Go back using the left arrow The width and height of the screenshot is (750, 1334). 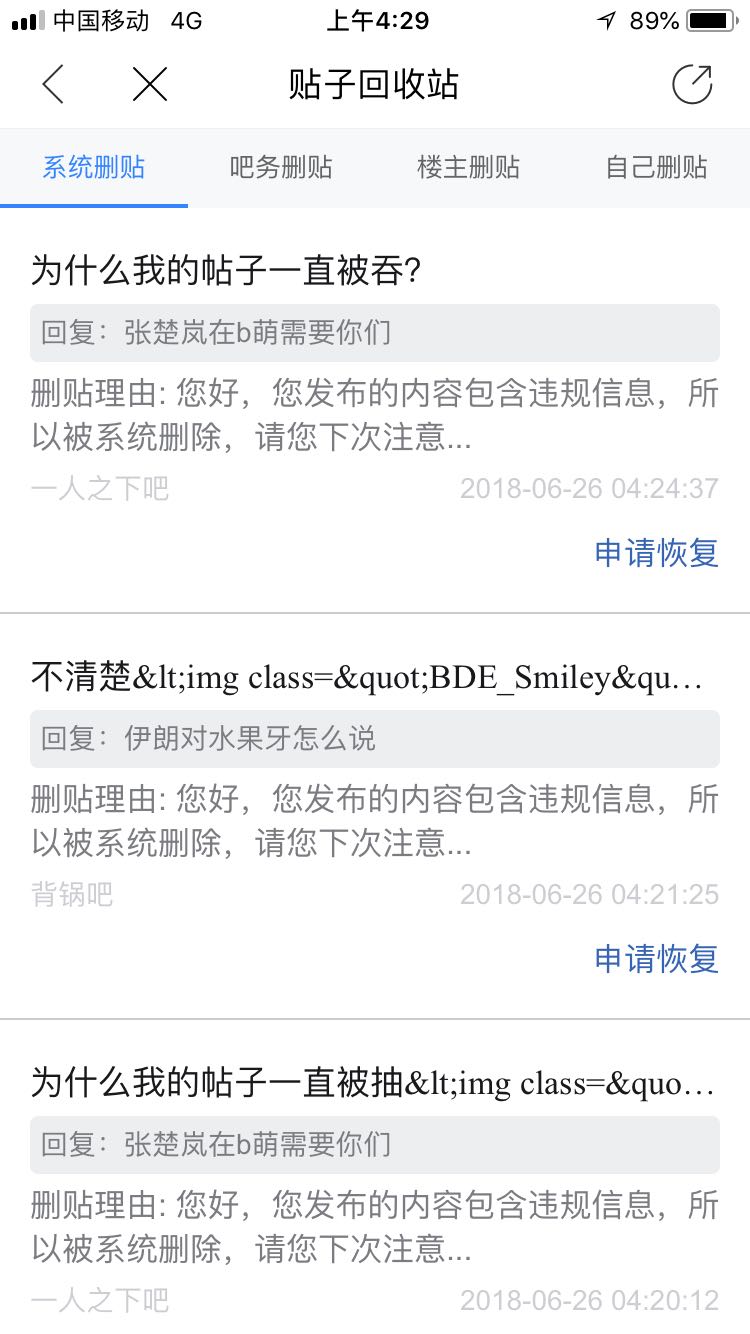(x=54, y=85)
